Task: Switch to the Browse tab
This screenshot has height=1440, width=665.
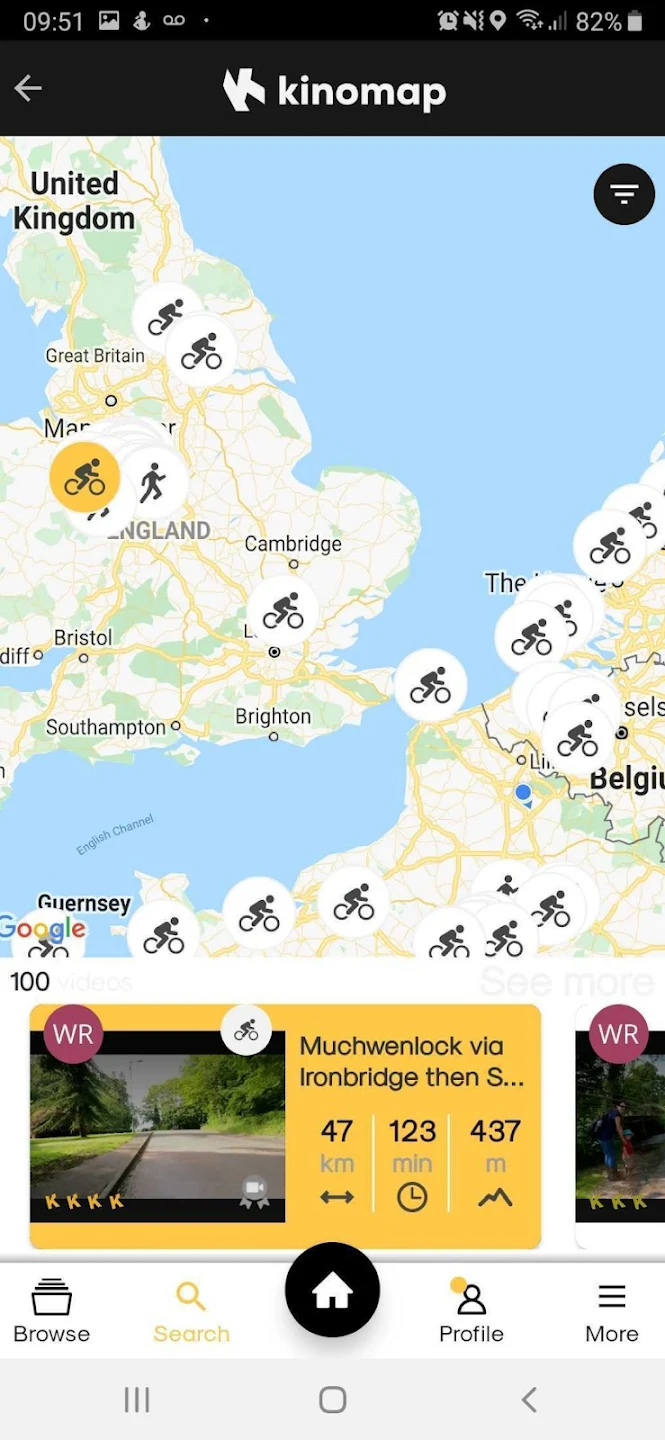Action: point(52,1311)
